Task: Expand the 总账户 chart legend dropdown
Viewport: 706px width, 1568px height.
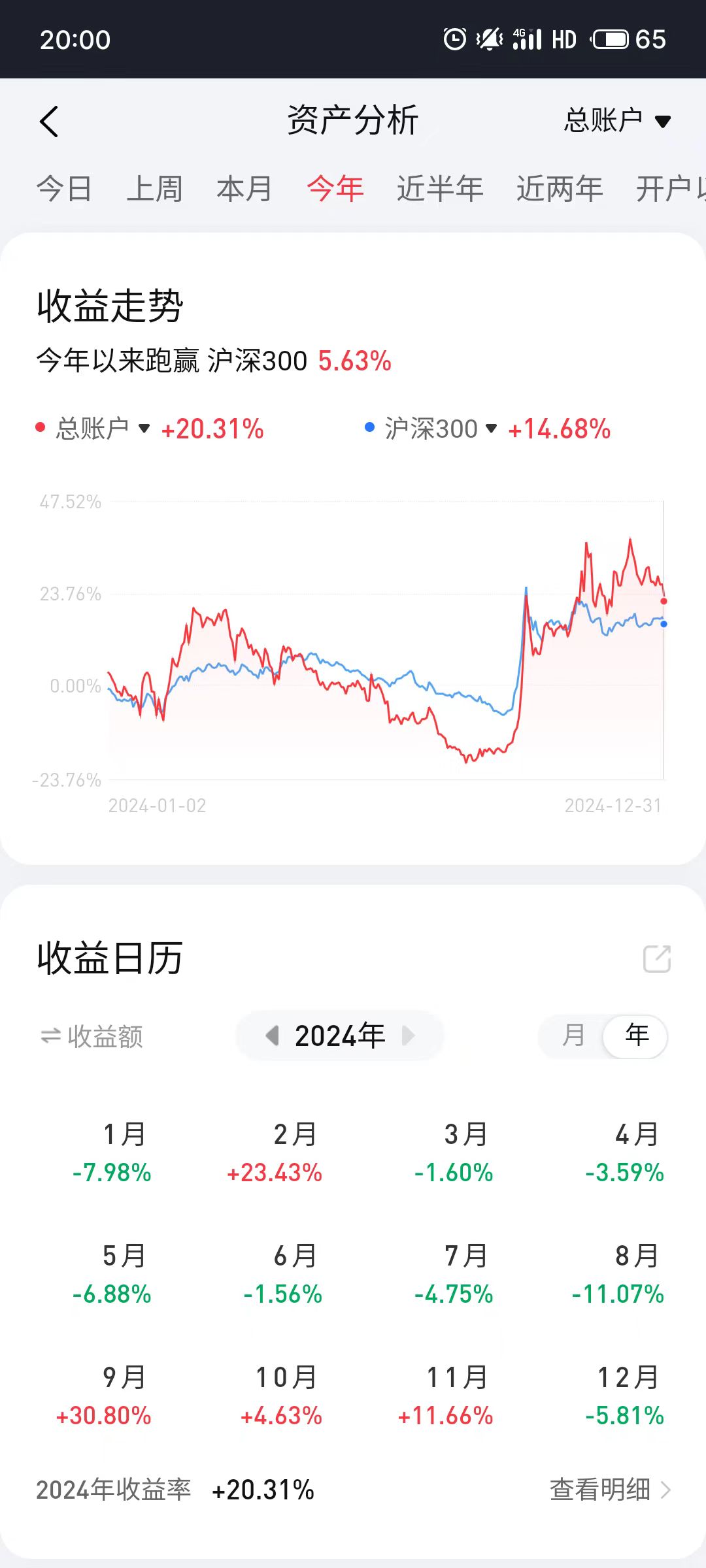Action: pyautogui.click(x=103, y=429)
